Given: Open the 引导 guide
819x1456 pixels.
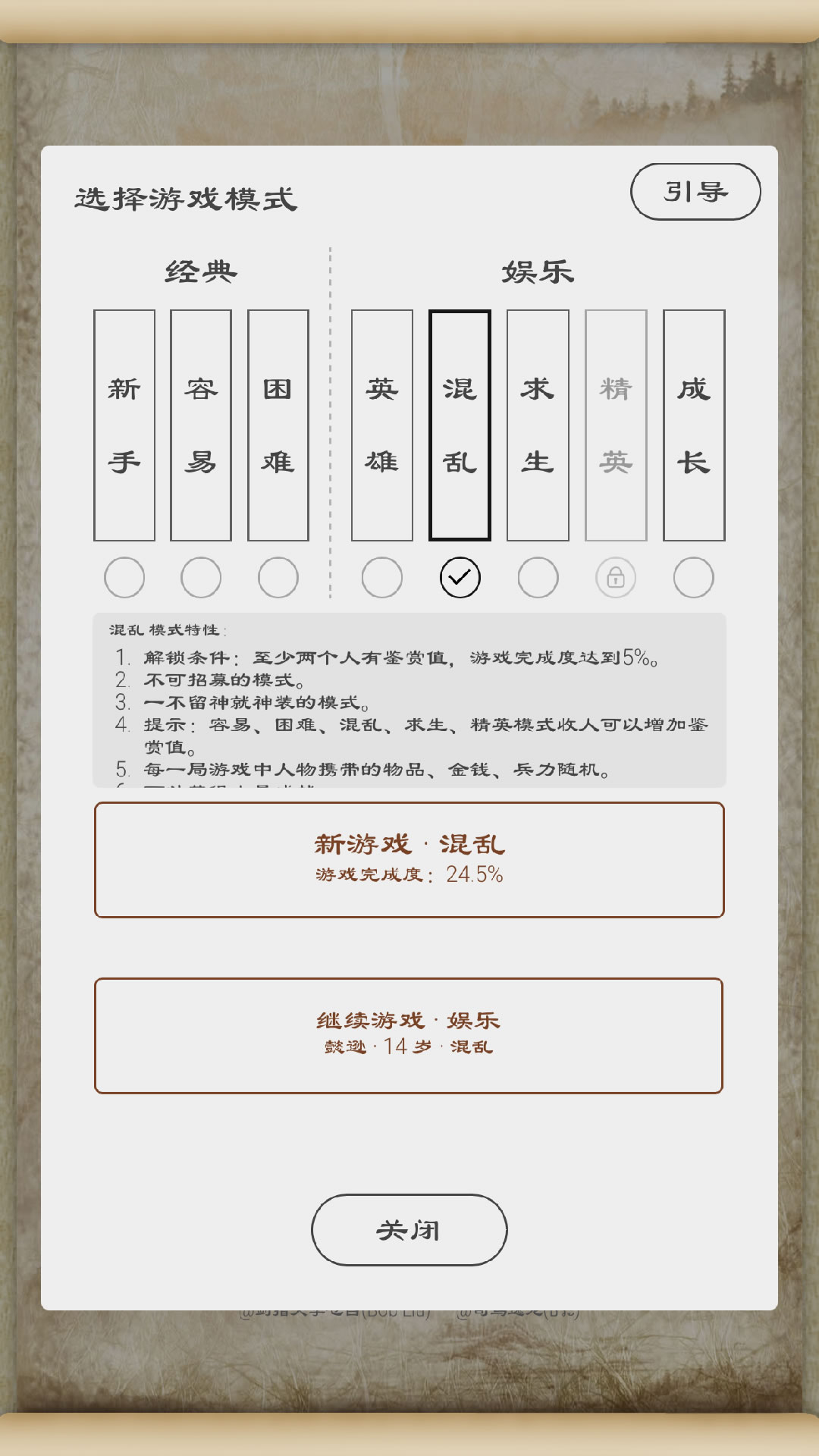Looking at the screenshot, I should (x=695, y=192).
